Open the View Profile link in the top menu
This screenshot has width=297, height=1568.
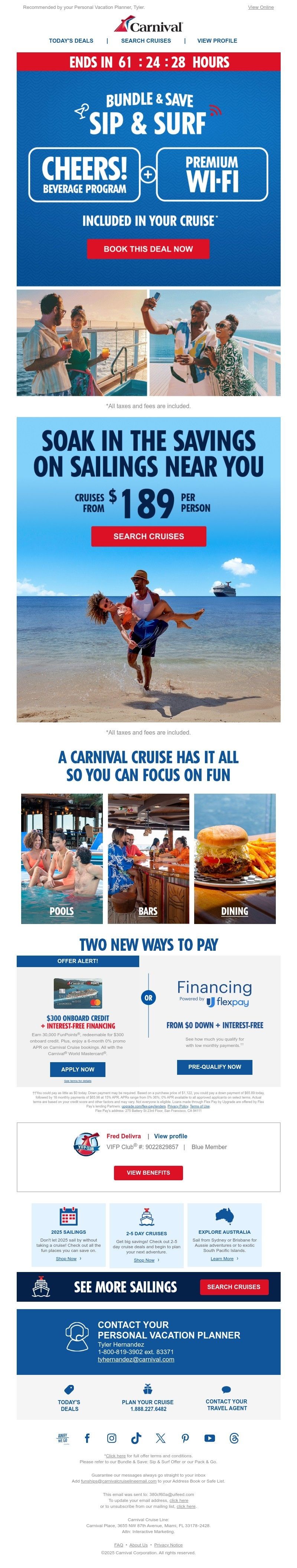click(x=217, y=41)
